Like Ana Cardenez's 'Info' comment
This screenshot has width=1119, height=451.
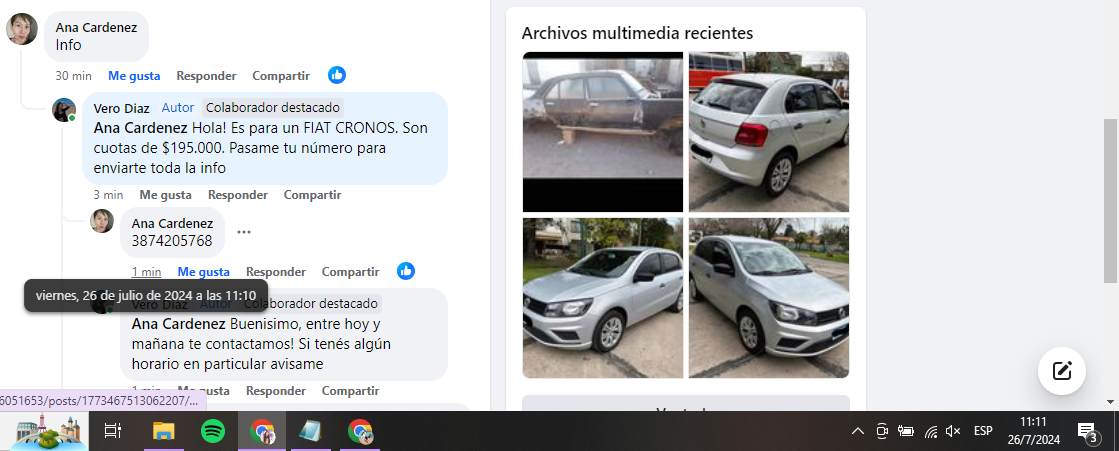coord(134,76)
